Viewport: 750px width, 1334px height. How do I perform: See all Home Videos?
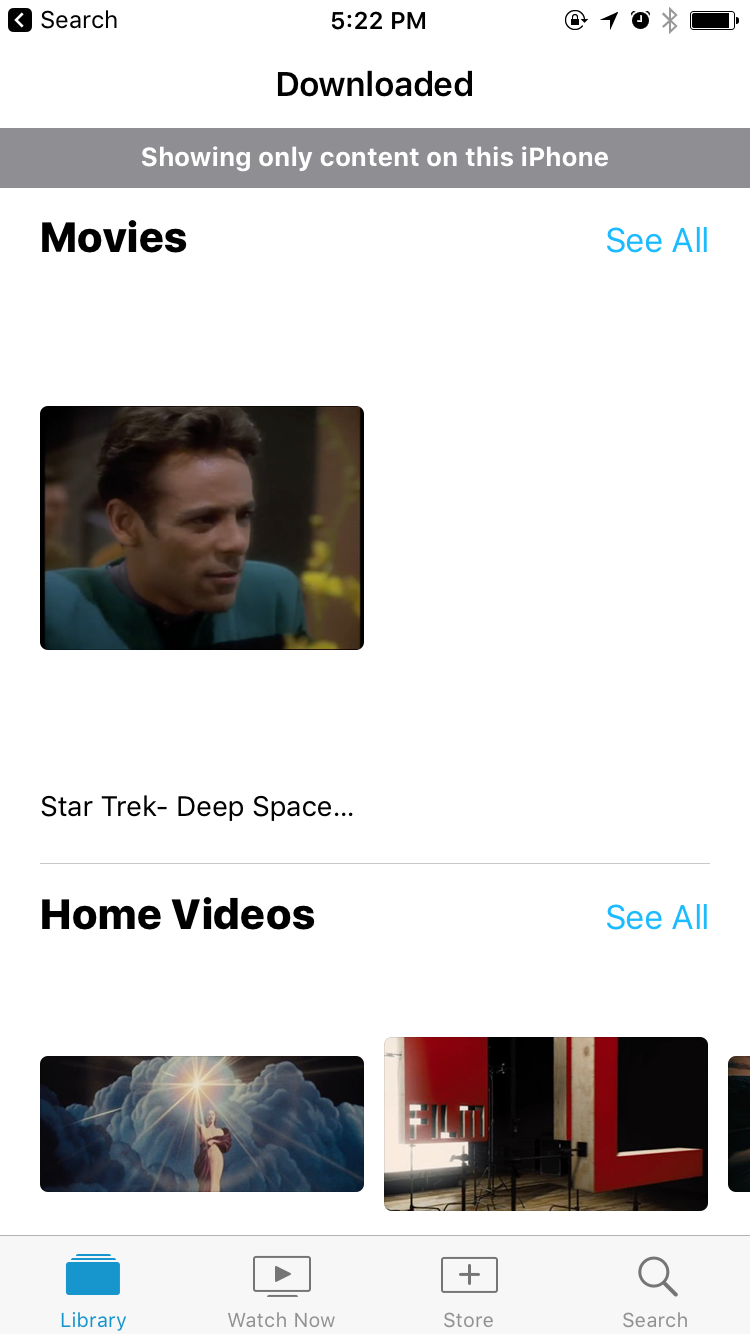[656, 917]
